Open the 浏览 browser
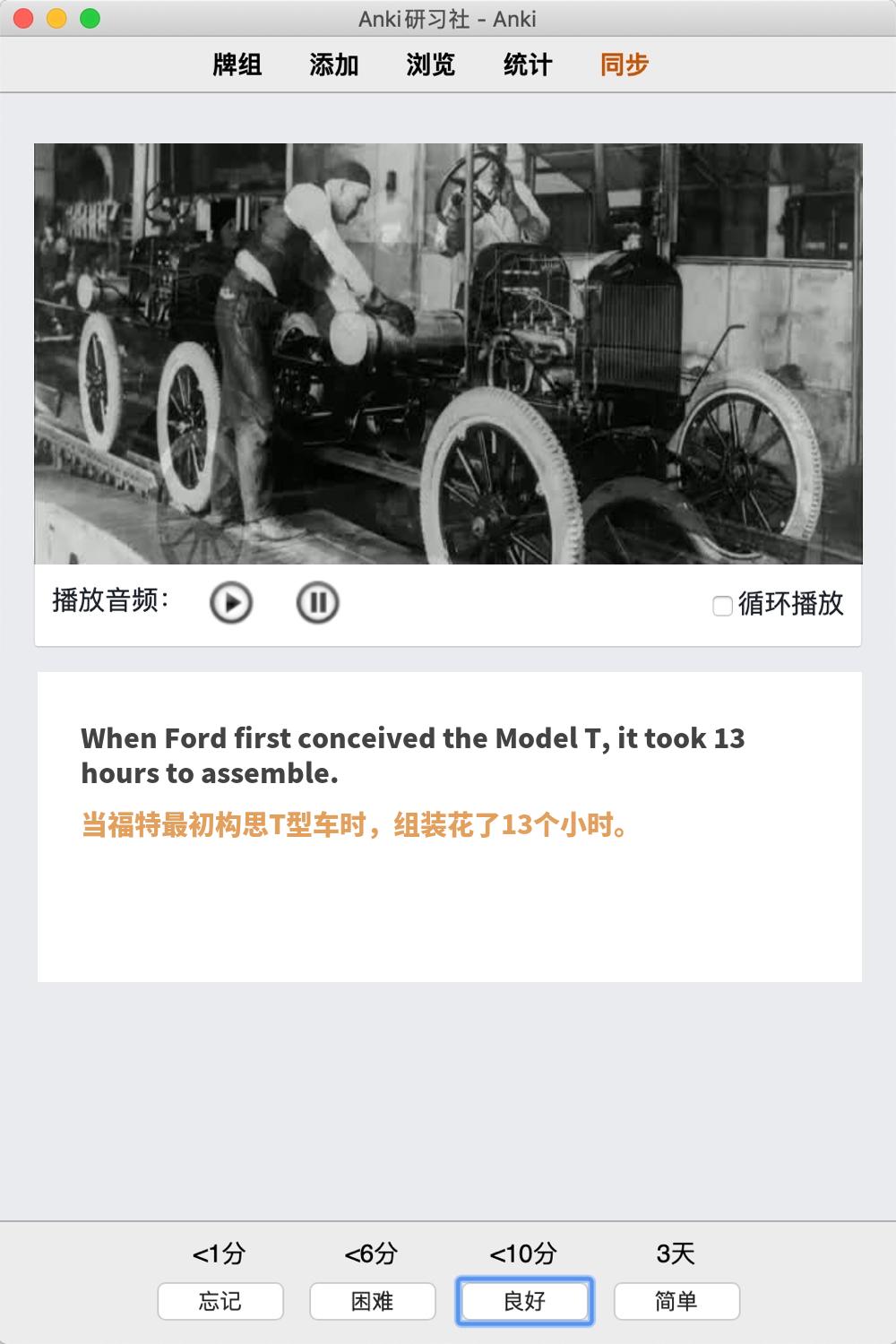Screen dimensions: 896x1344 [x=431, y=65]
